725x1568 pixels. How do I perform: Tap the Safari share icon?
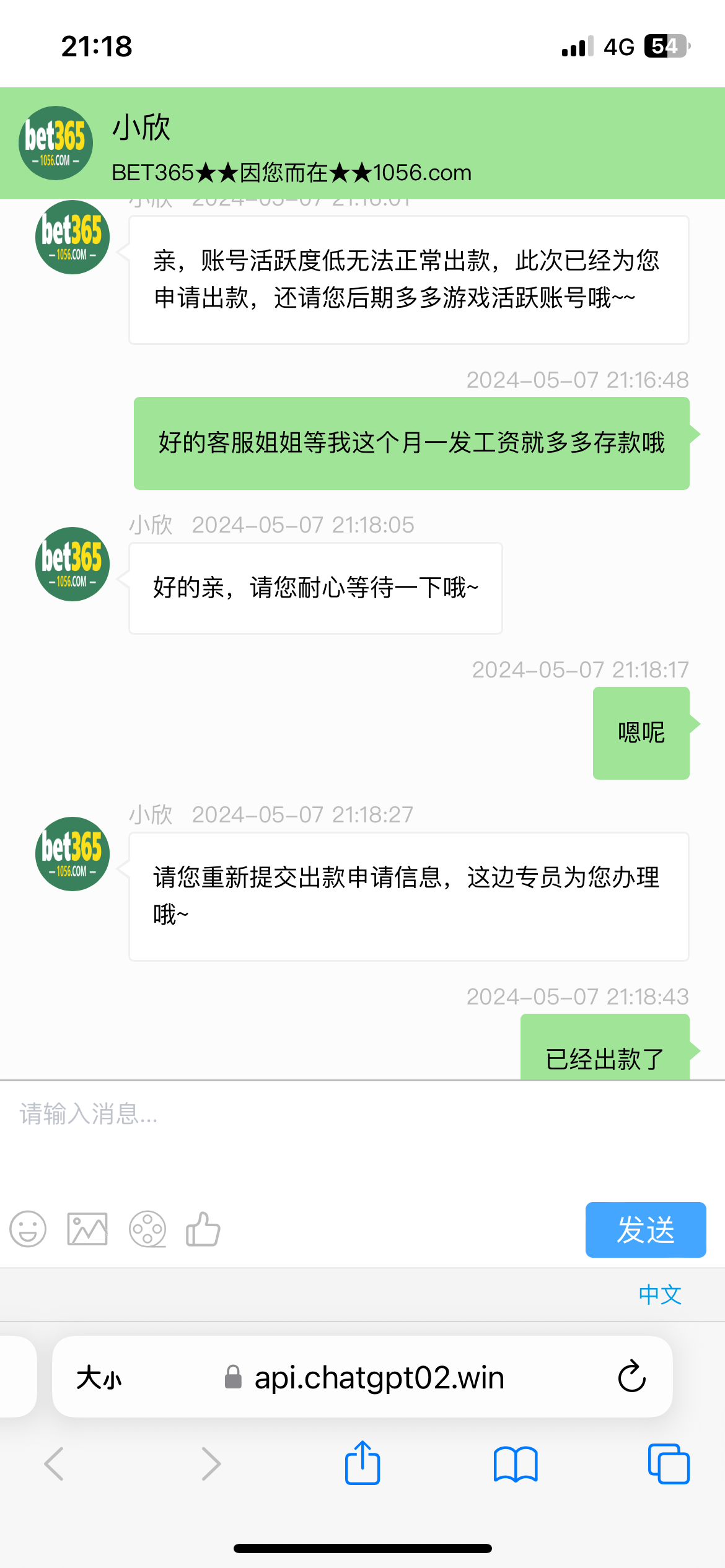362,1463
